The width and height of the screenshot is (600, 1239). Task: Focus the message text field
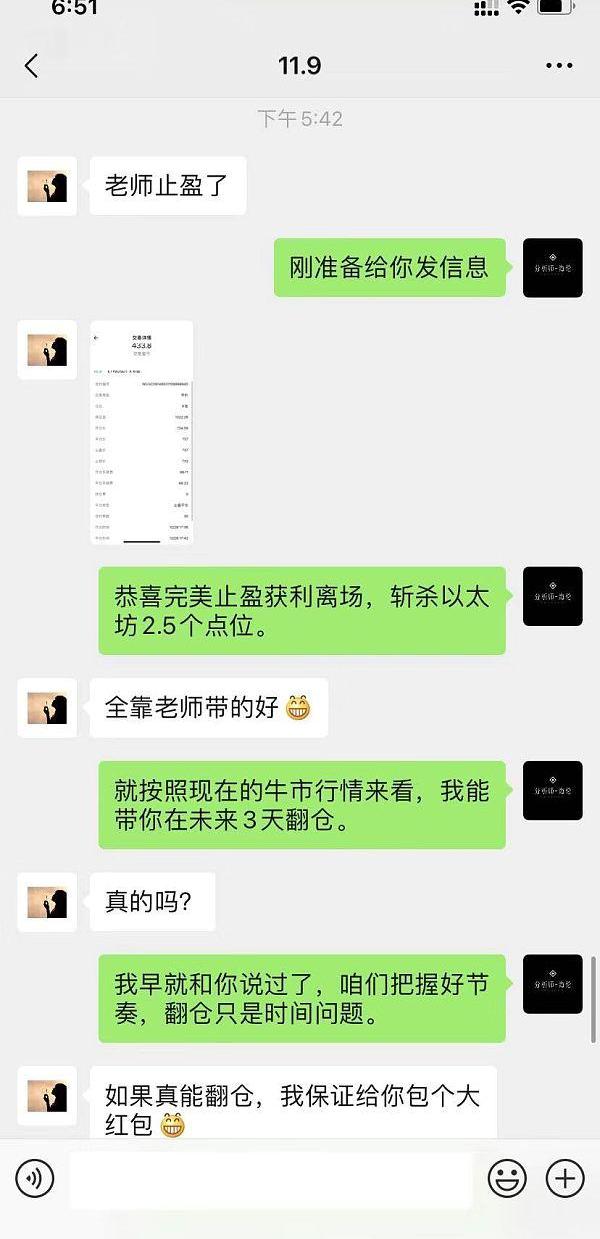point(270,1180)
